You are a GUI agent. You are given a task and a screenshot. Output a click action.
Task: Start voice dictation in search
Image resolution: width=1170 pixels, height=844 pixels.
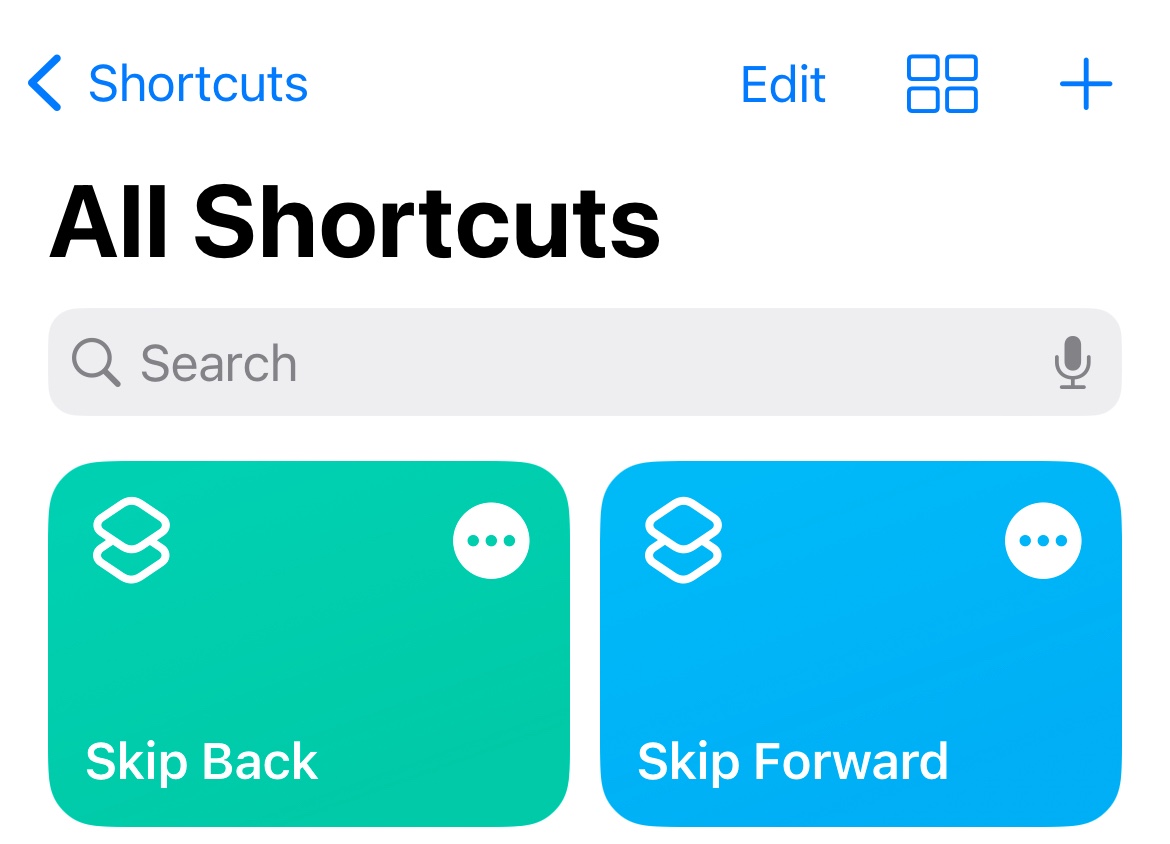(1072, 363)
